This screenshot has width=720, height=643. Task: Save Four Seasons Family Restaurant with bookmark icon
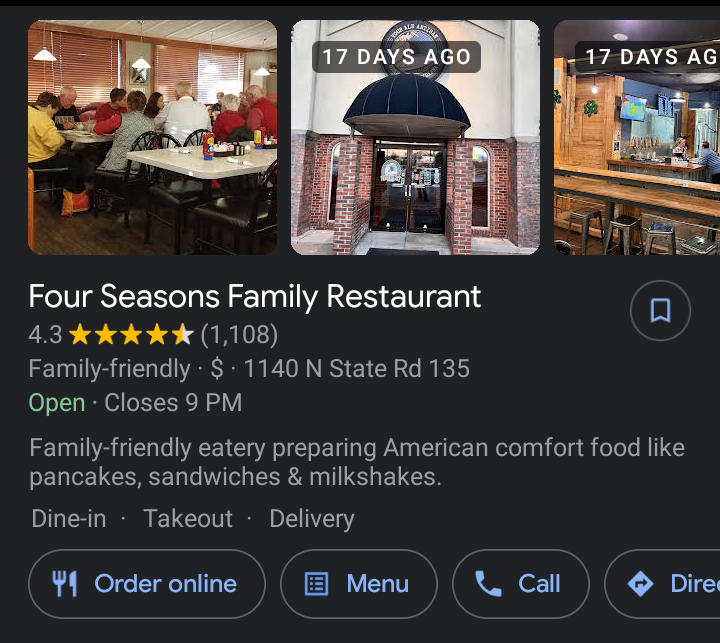(660, 311)
